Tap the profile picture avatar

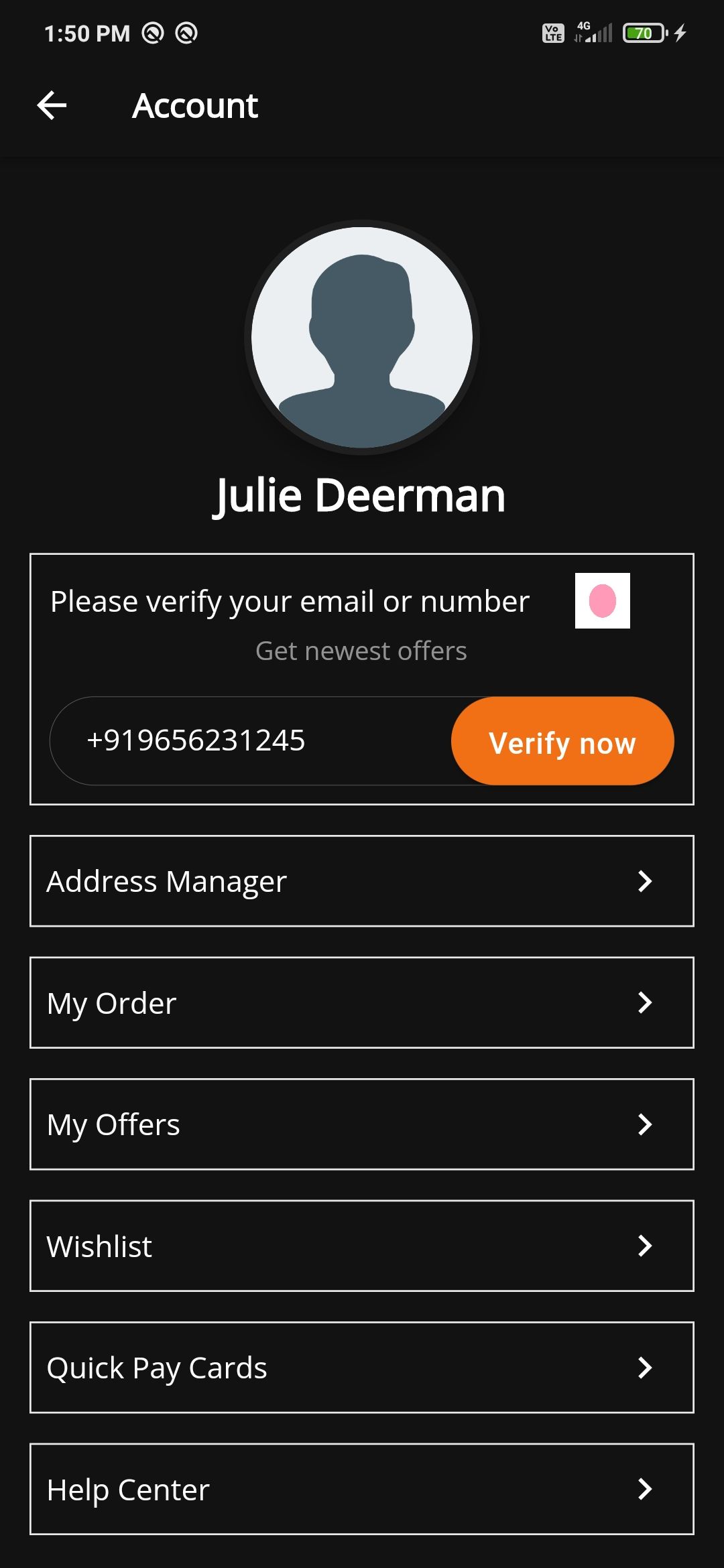click(x=362, y=337)
